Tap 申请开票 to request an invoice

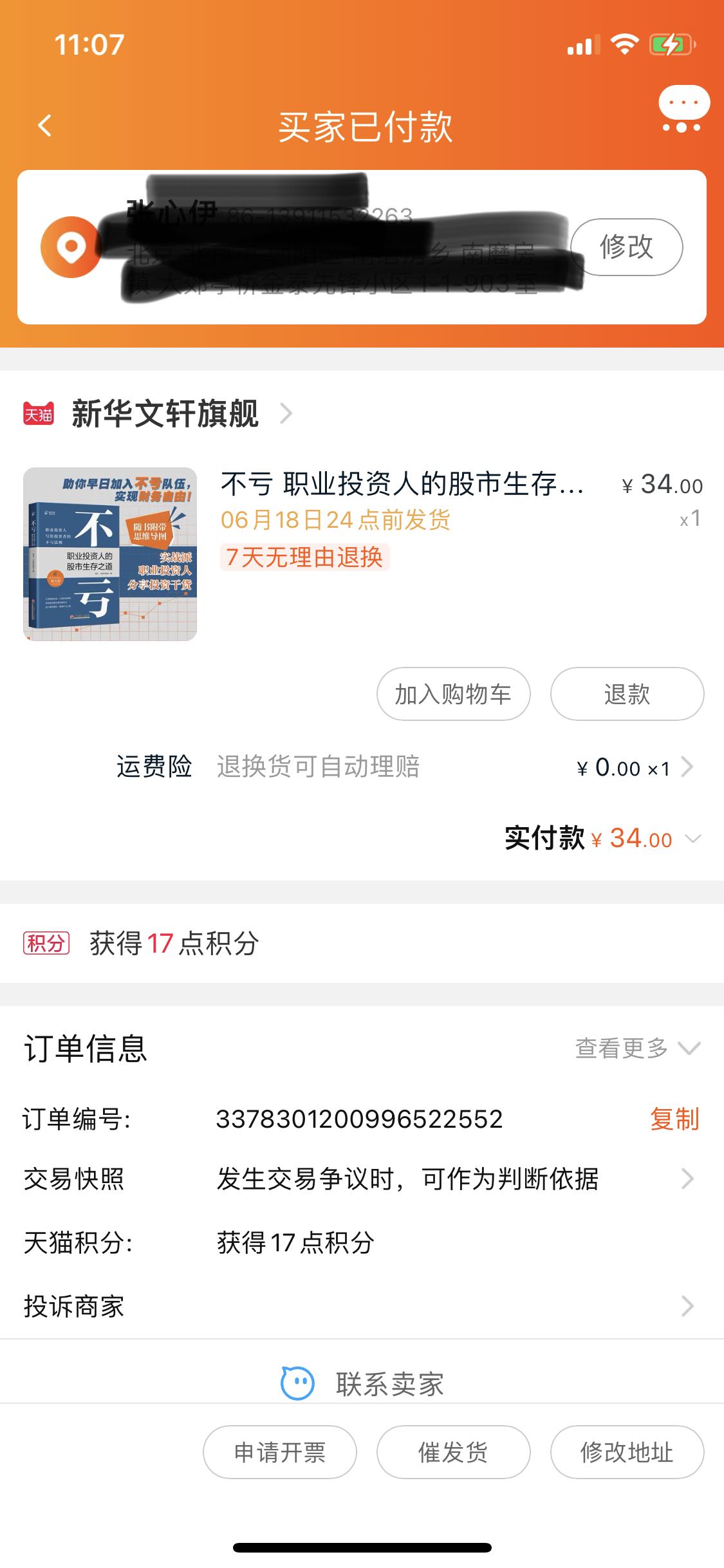tap(280, 1452)
